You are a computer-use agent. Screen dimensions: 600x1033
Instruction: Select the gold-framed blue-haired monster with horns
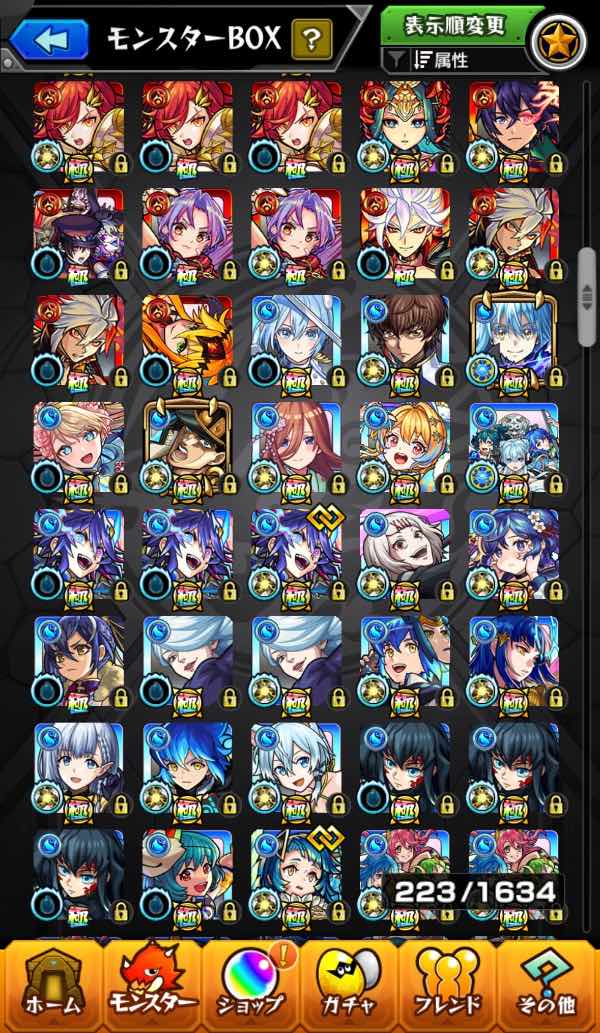click(x=513, y=342)
